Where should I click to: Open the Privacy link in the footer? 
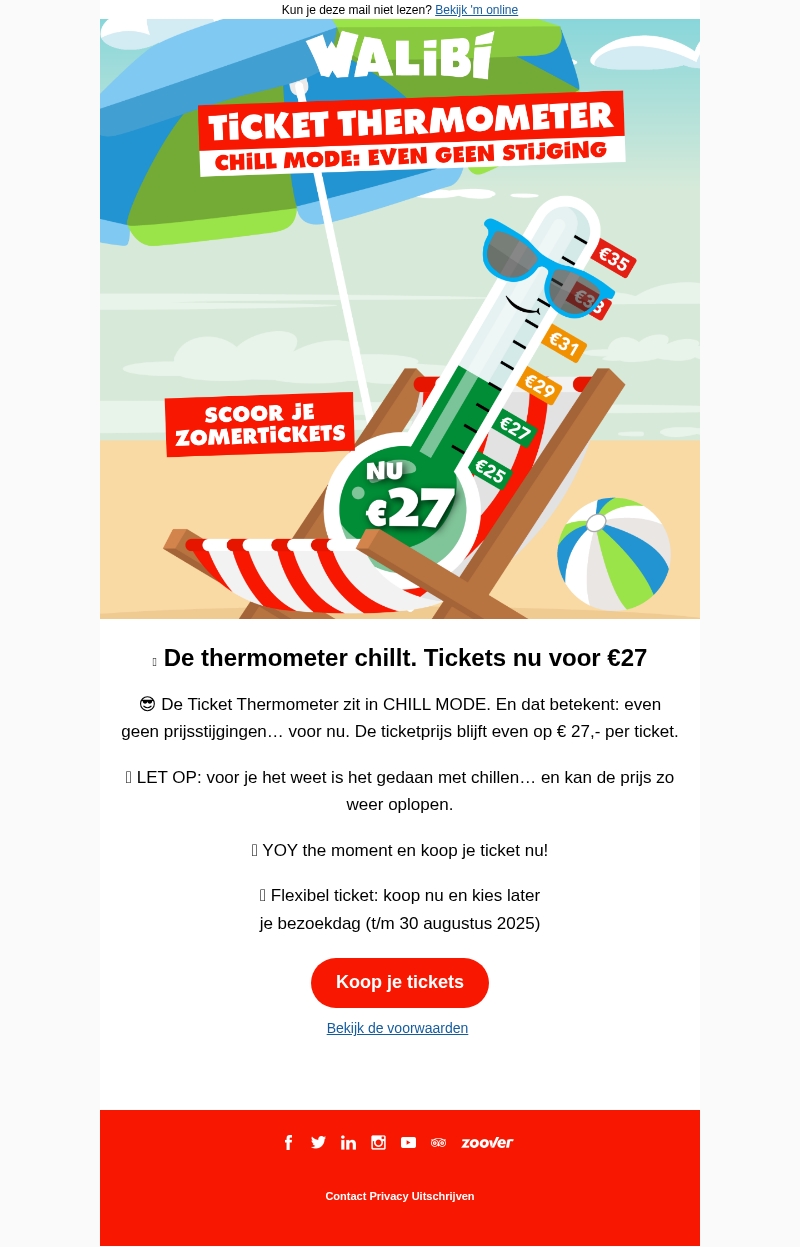389,1196
